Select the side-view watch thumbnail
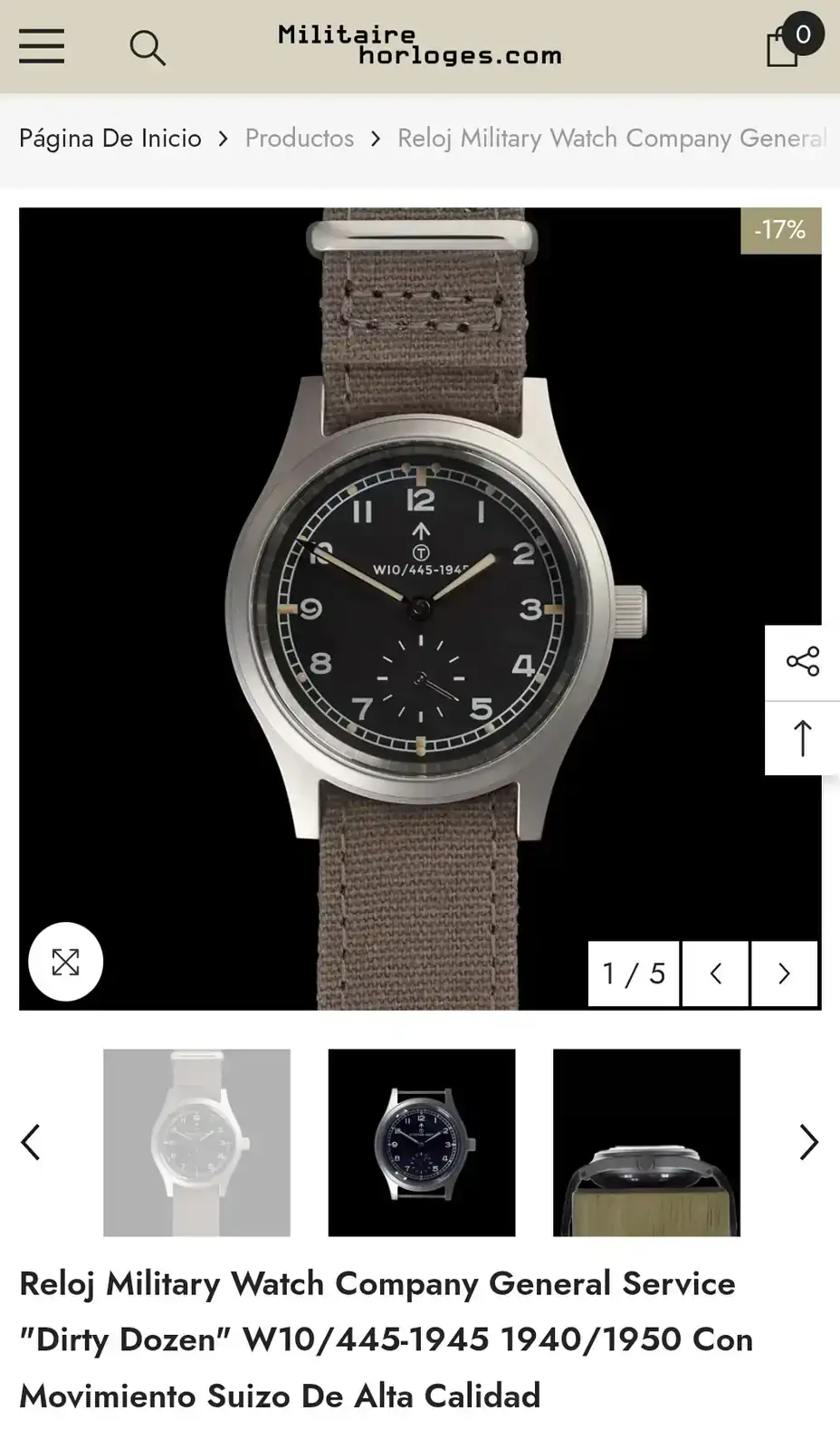Screen dimensions: 840x1449 [646, 1143]
